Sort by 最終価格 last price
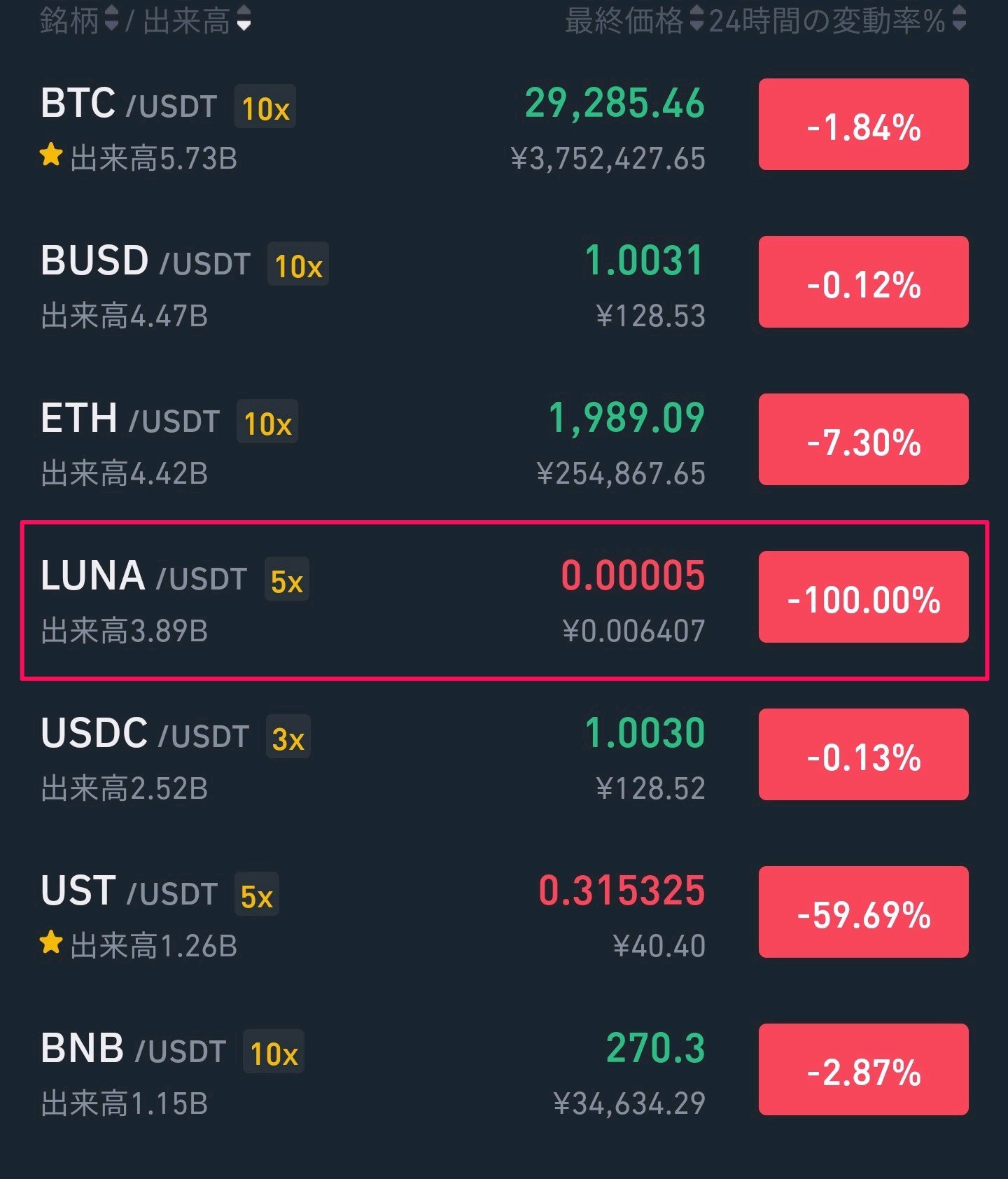 click(x=633, y=20)
